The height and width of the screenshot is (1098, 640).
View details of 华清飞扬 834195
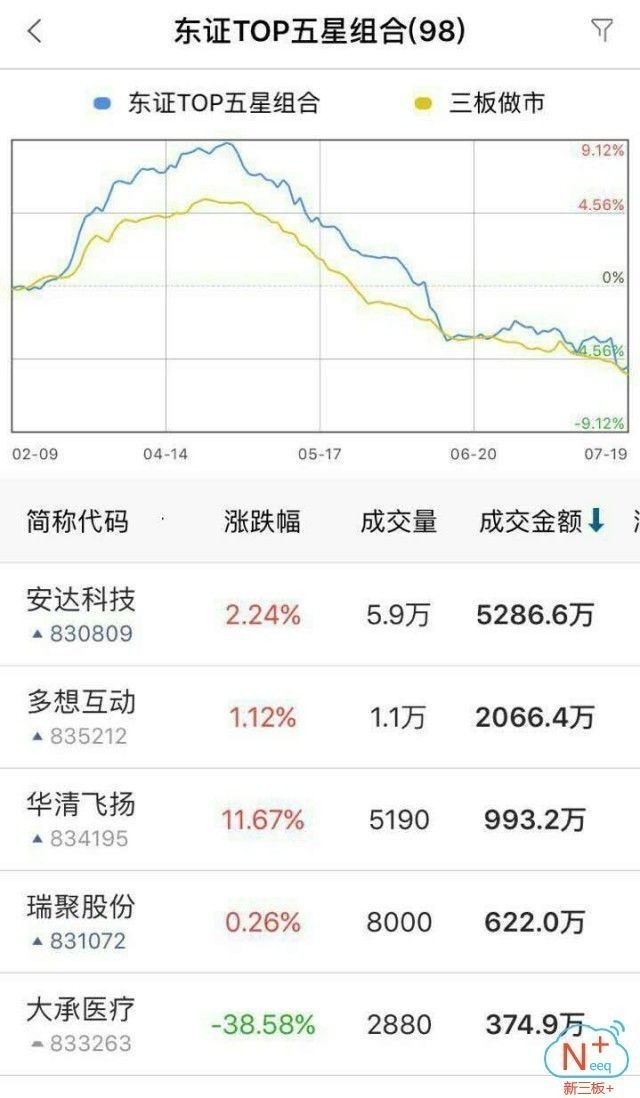(320, 819)
